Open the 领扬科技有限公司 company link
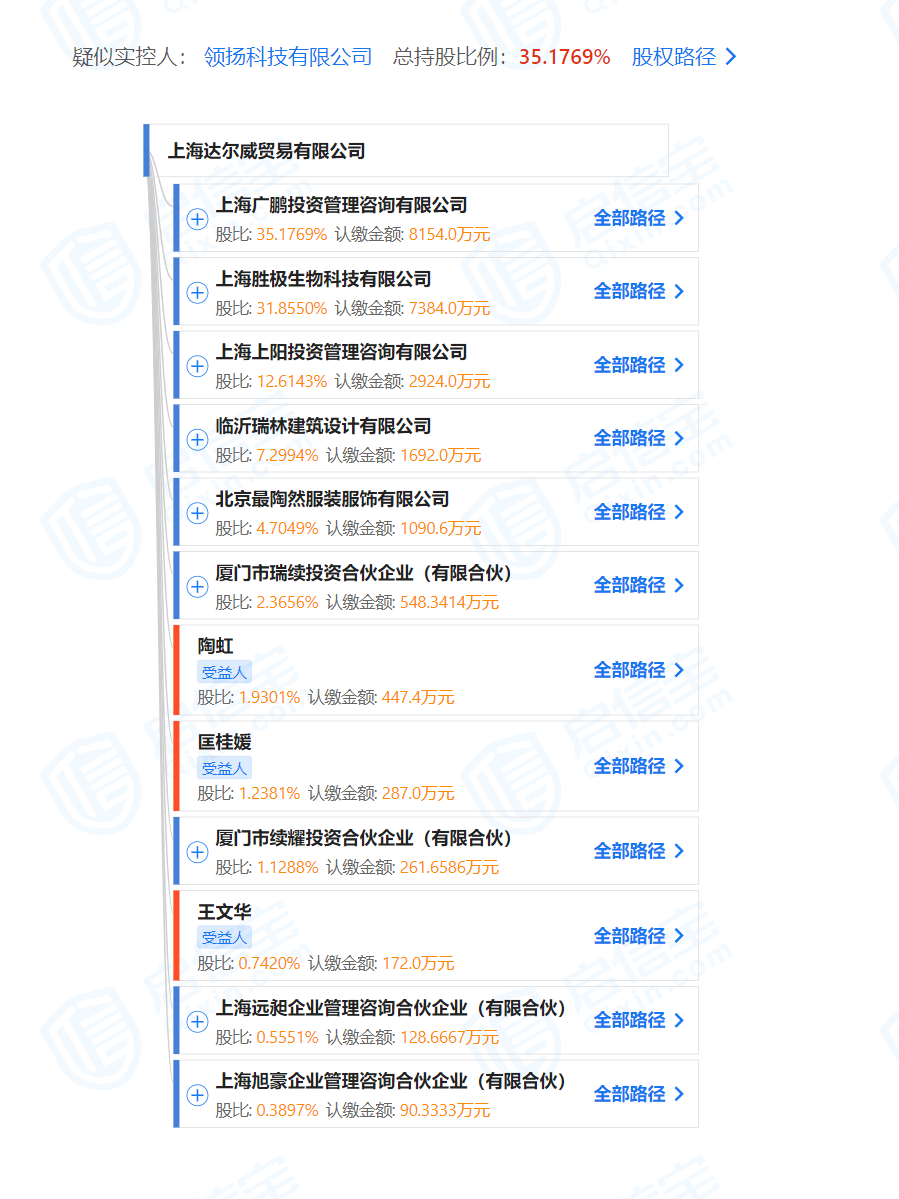Viewport: 899px width, 1199px height. [292, 57]
